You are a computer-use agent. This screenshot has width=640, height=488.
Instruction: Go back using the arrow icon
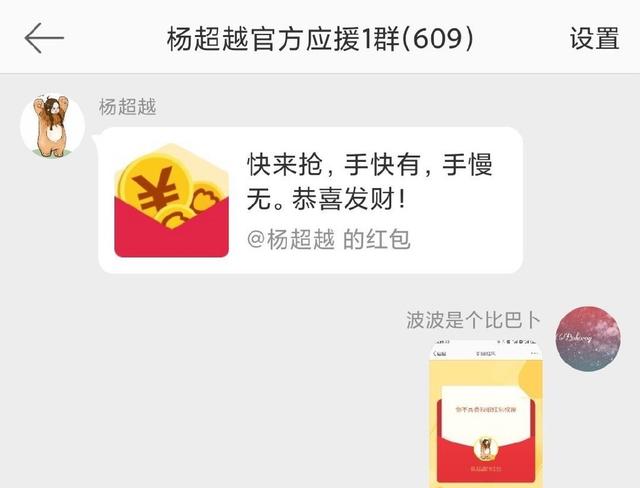point(44,38)
